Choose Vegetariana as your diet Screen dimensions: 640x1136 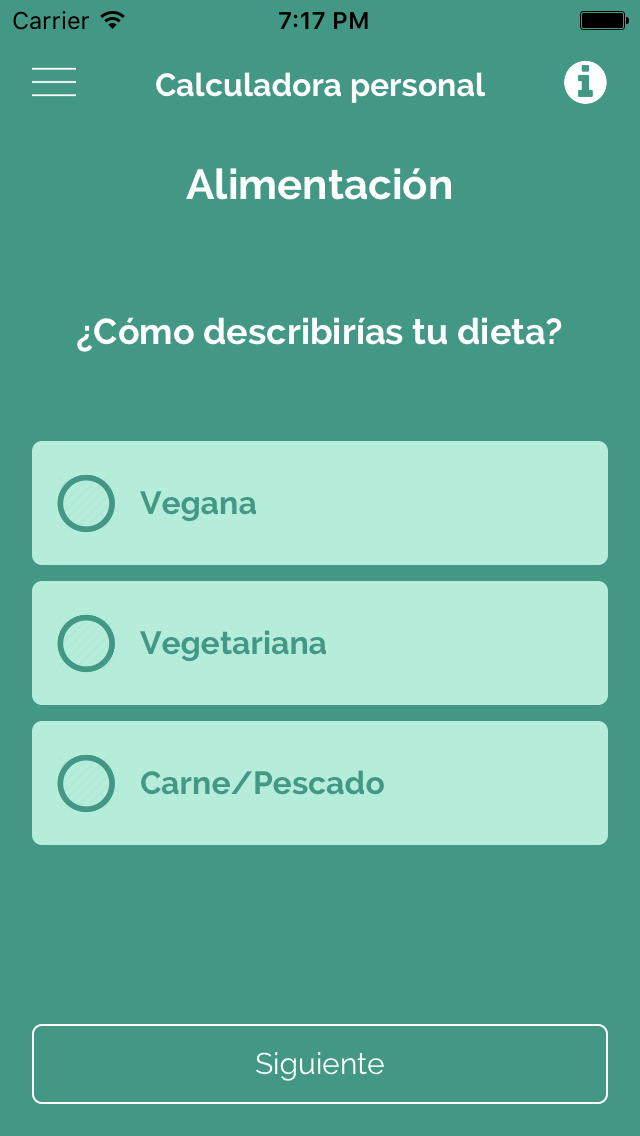(x=319, y=643)
